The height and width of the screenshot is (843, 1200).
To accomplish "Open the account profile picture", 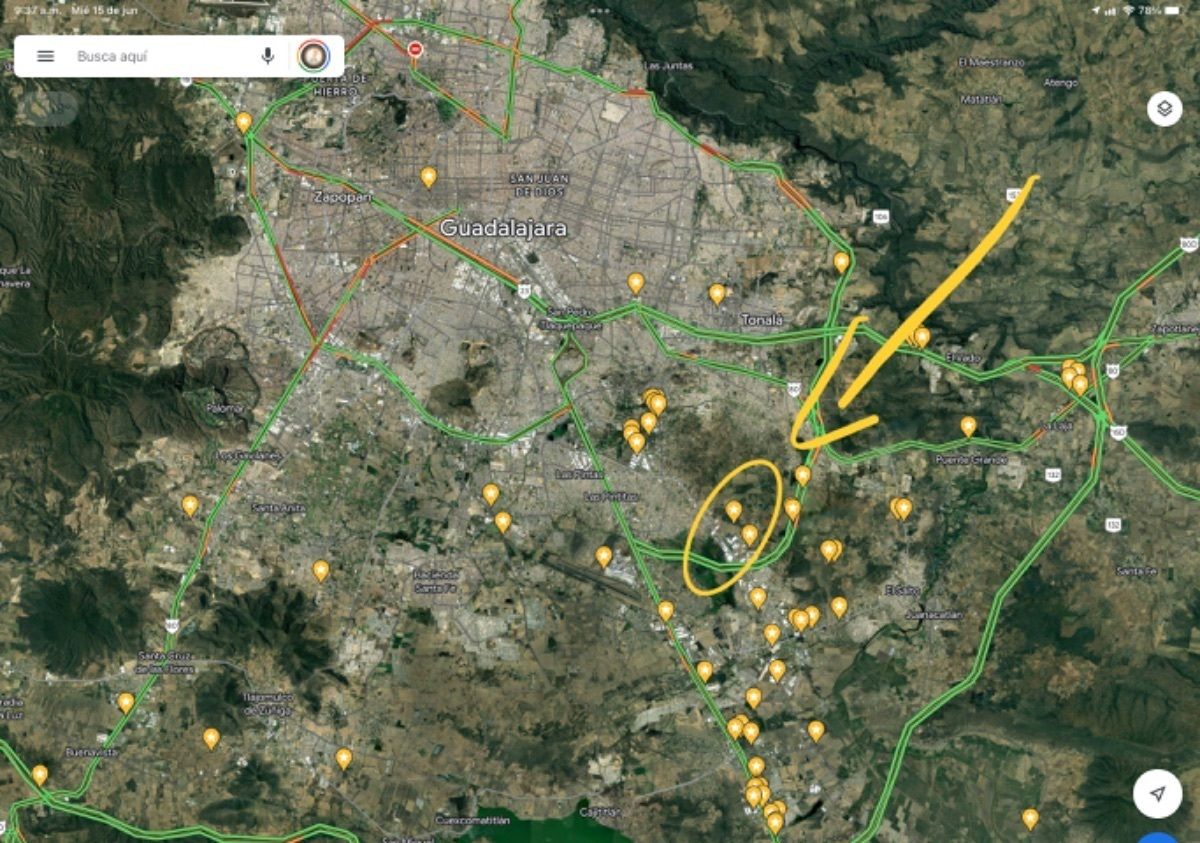I will (314, 56).
